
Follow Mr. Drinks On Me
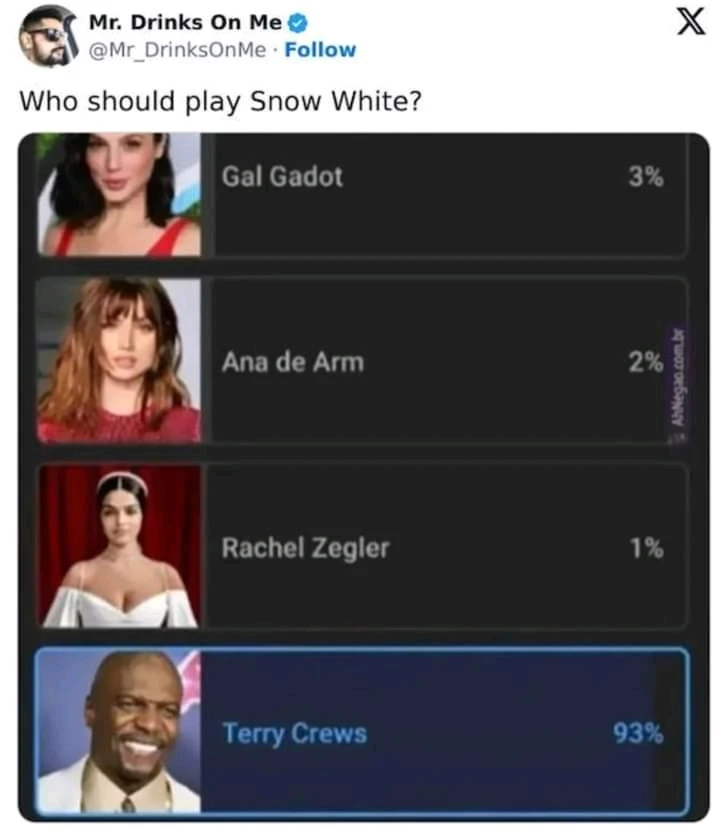coord(320,50)
